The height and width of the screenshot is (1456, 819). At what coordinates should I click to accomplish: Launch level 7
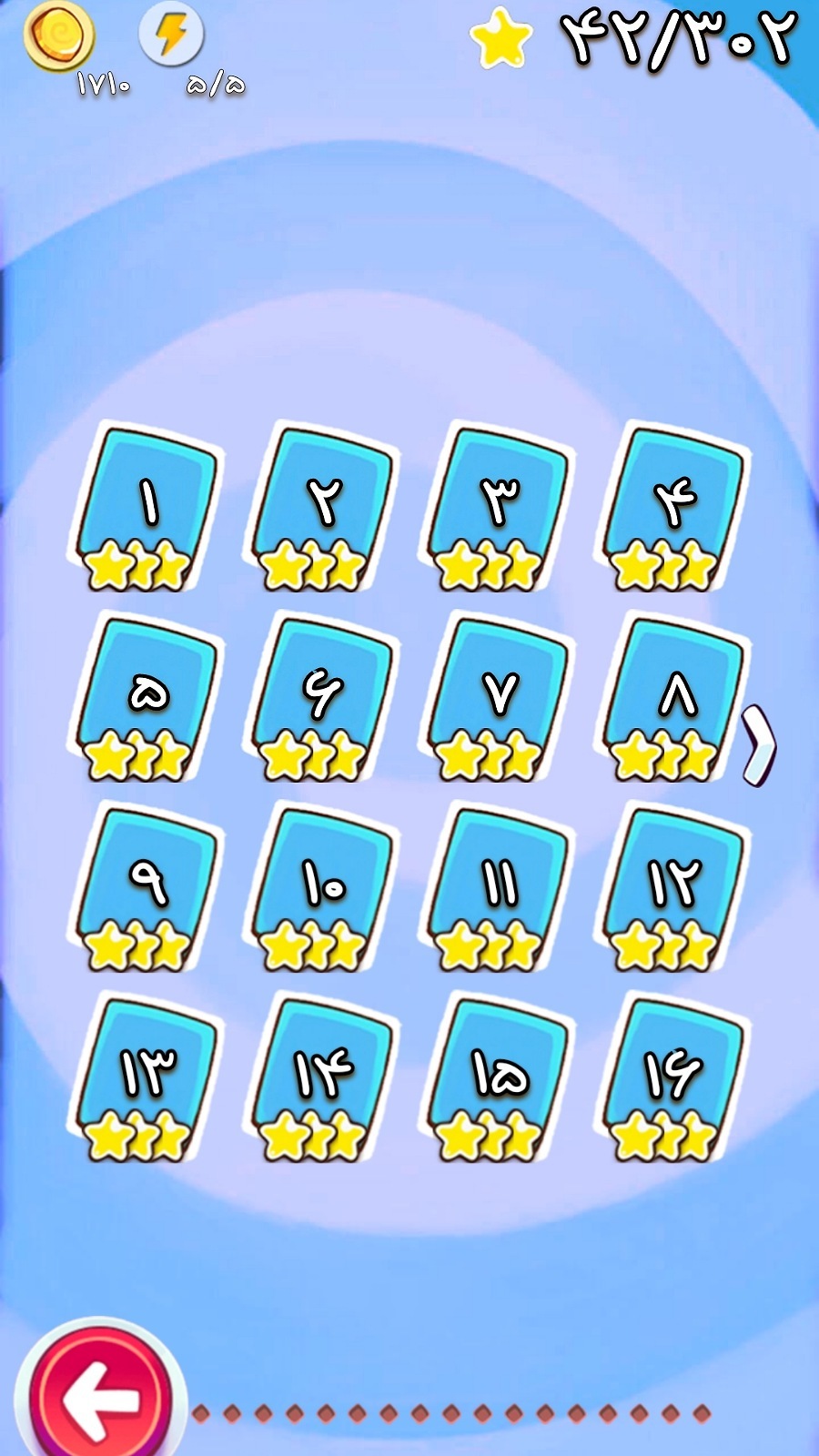pyautogui.click(x=497, y=696)
